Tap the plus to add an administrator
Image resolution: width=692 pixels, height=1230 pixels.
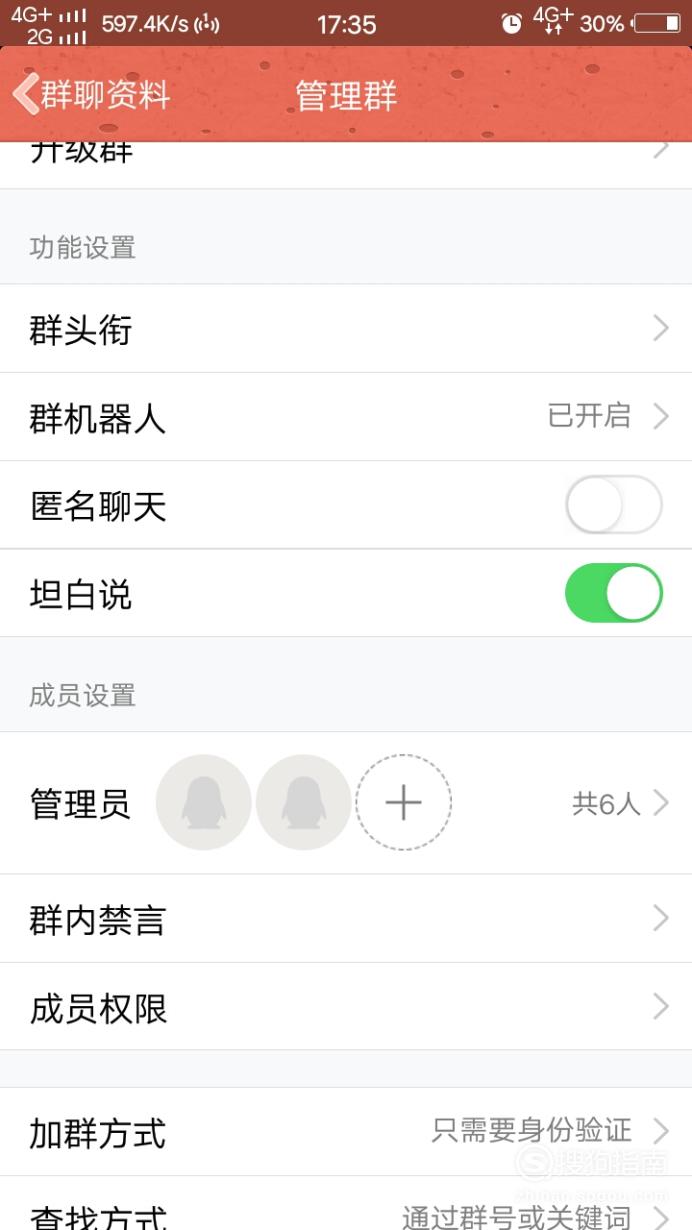pos(404,803)
